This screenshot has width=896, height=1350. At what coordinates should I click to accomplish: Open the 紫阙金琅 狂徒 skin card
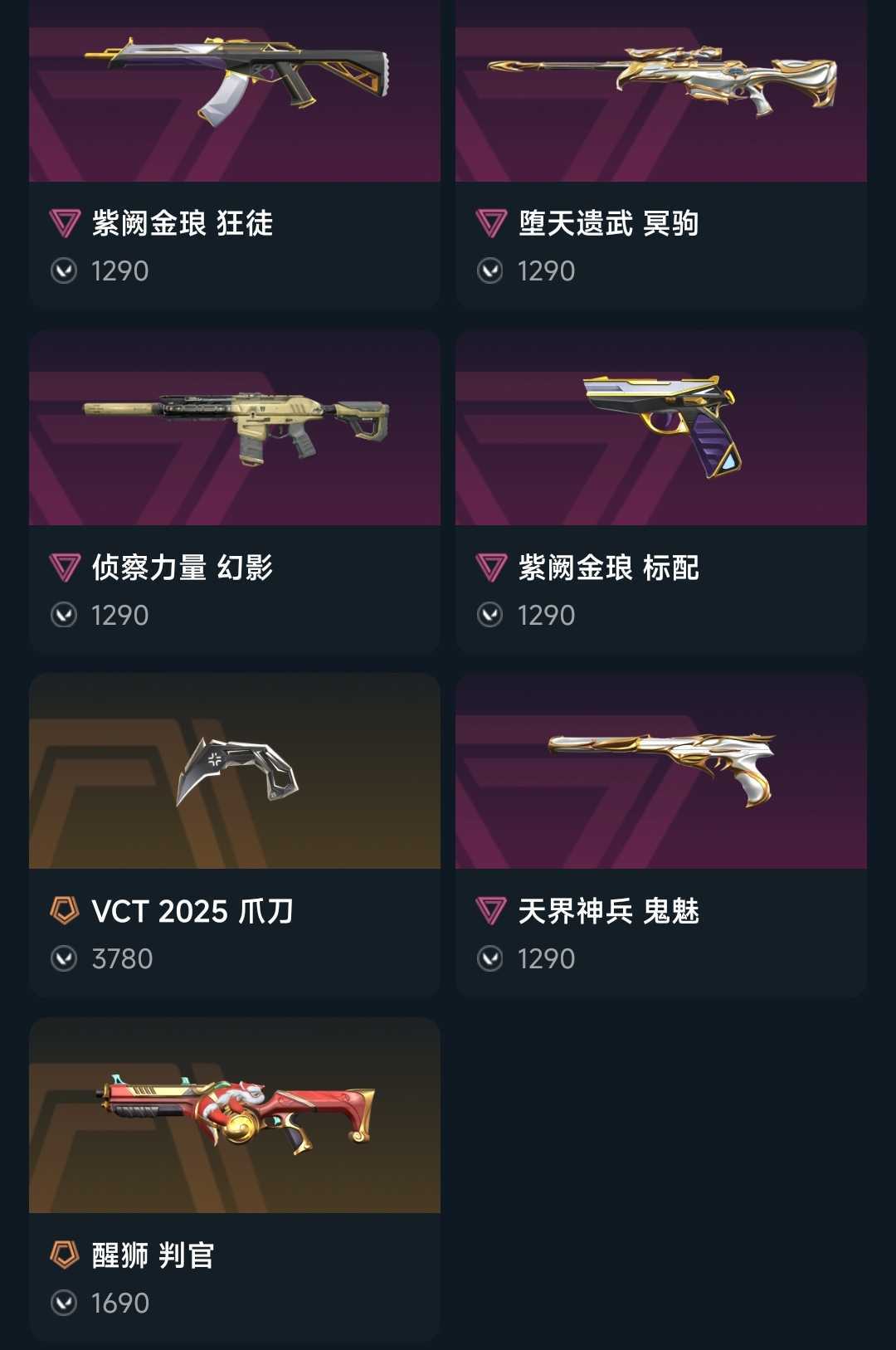point(235,154)
